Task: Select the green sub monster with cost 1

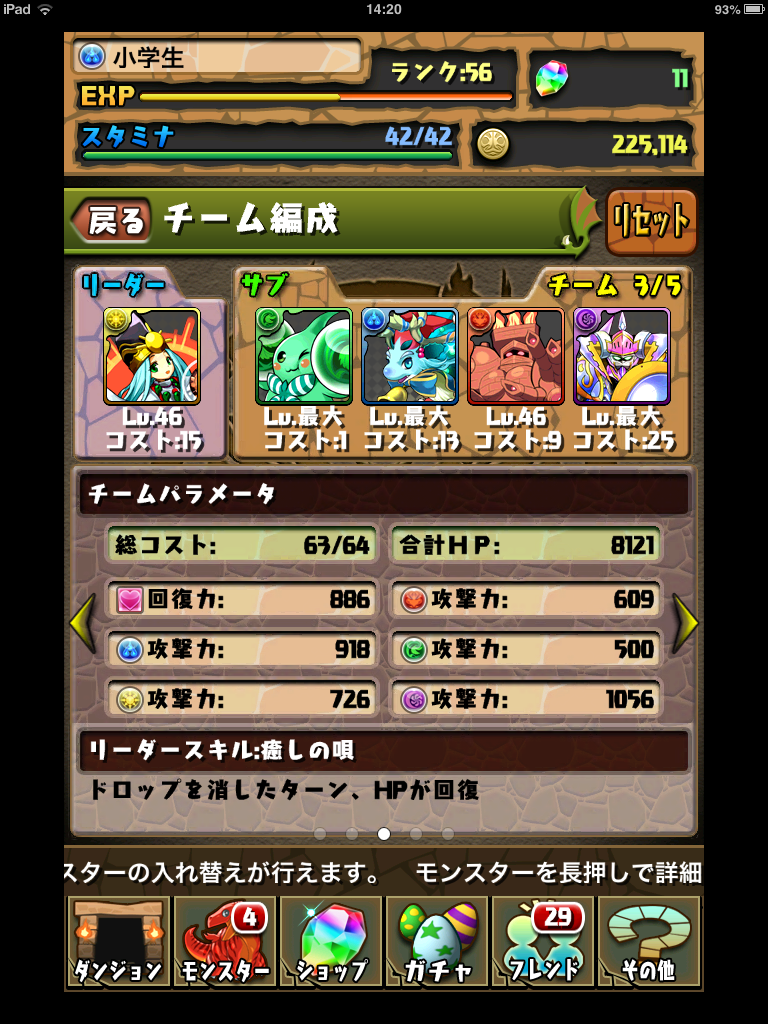Action: coord(305,357)
